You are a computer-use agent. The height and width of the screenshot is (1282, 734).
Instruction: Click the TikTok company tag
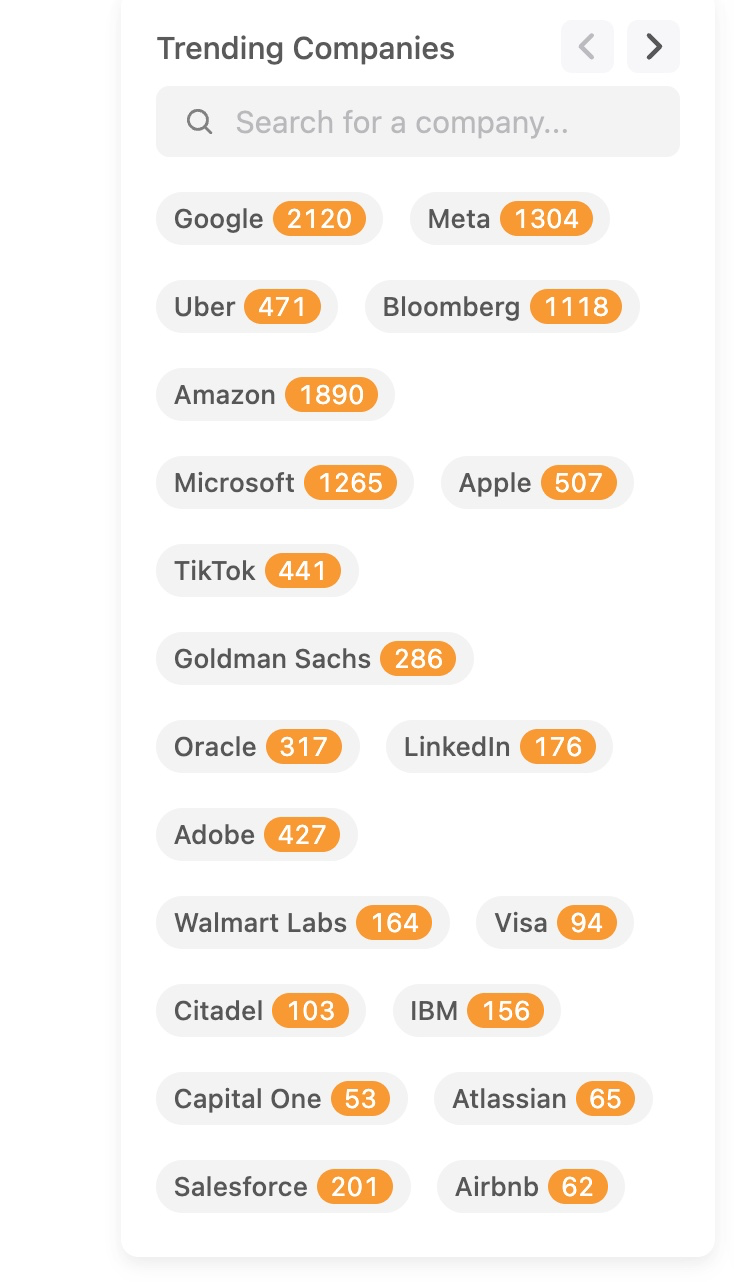click(x=256, y=570)
